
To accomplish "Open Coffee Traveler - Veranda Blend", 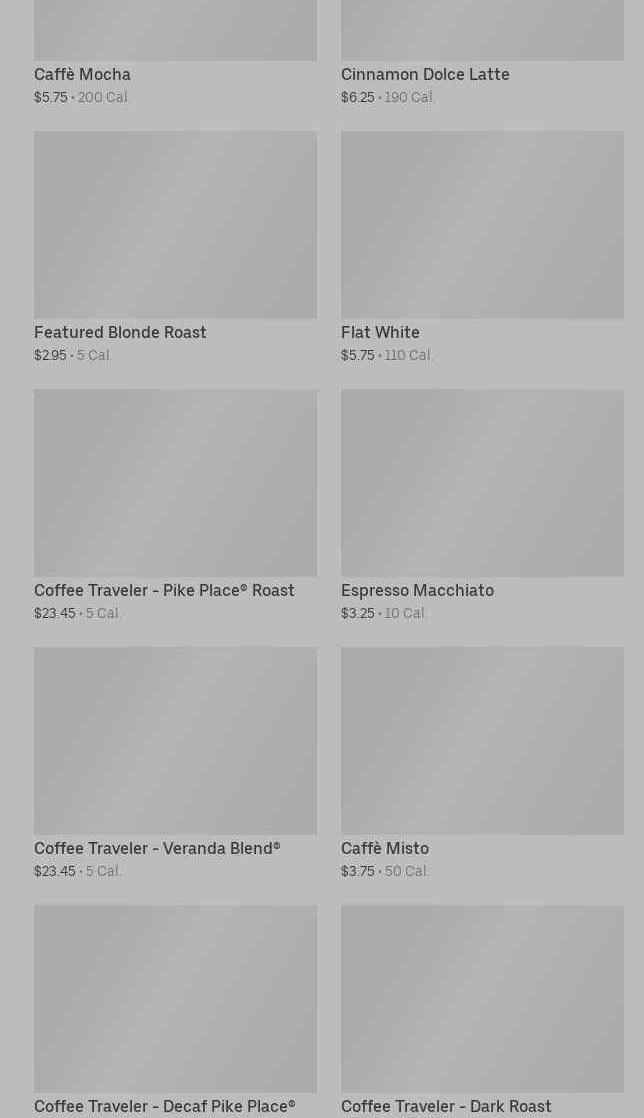I will pos(175,741).
